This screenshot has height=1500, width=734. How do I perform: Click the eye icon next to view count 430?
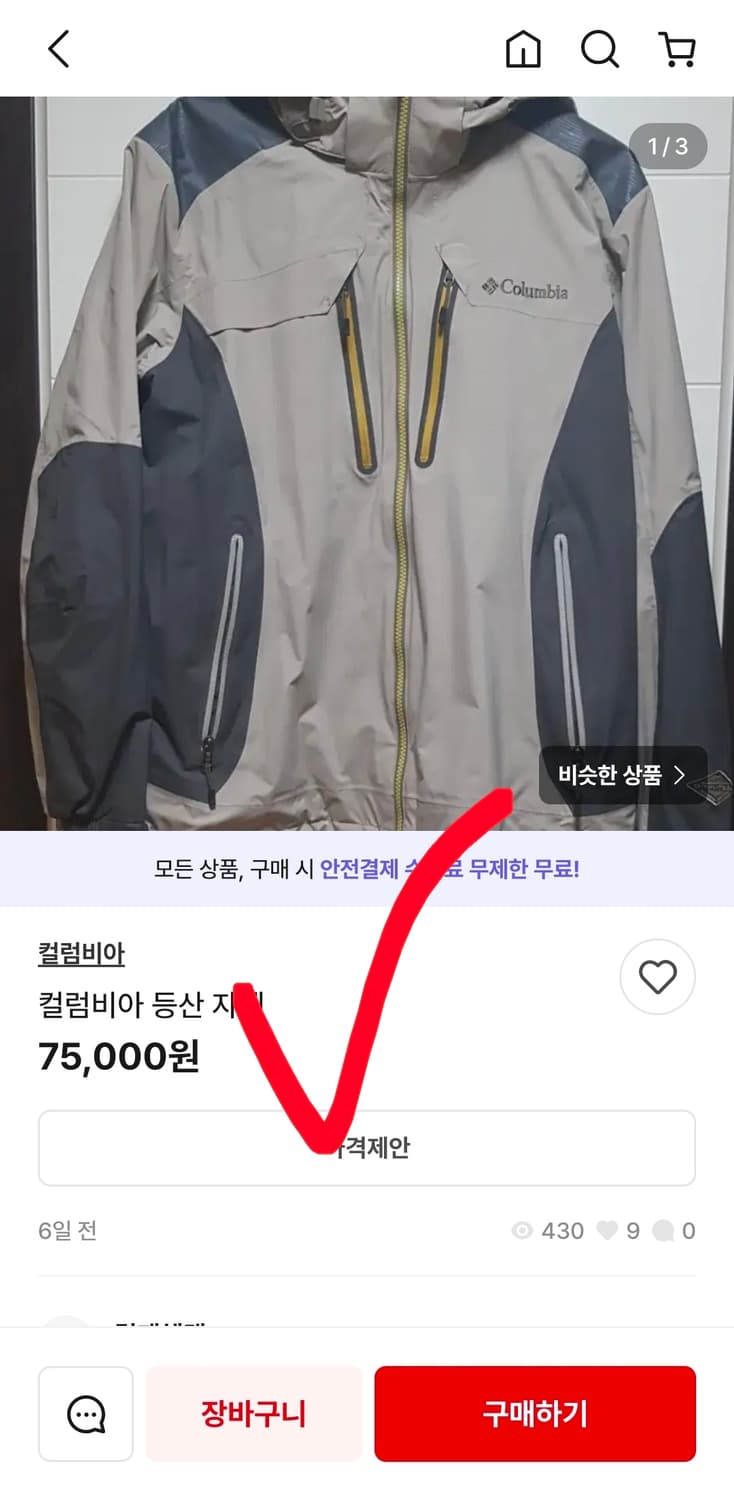(x=521, y=1231)
